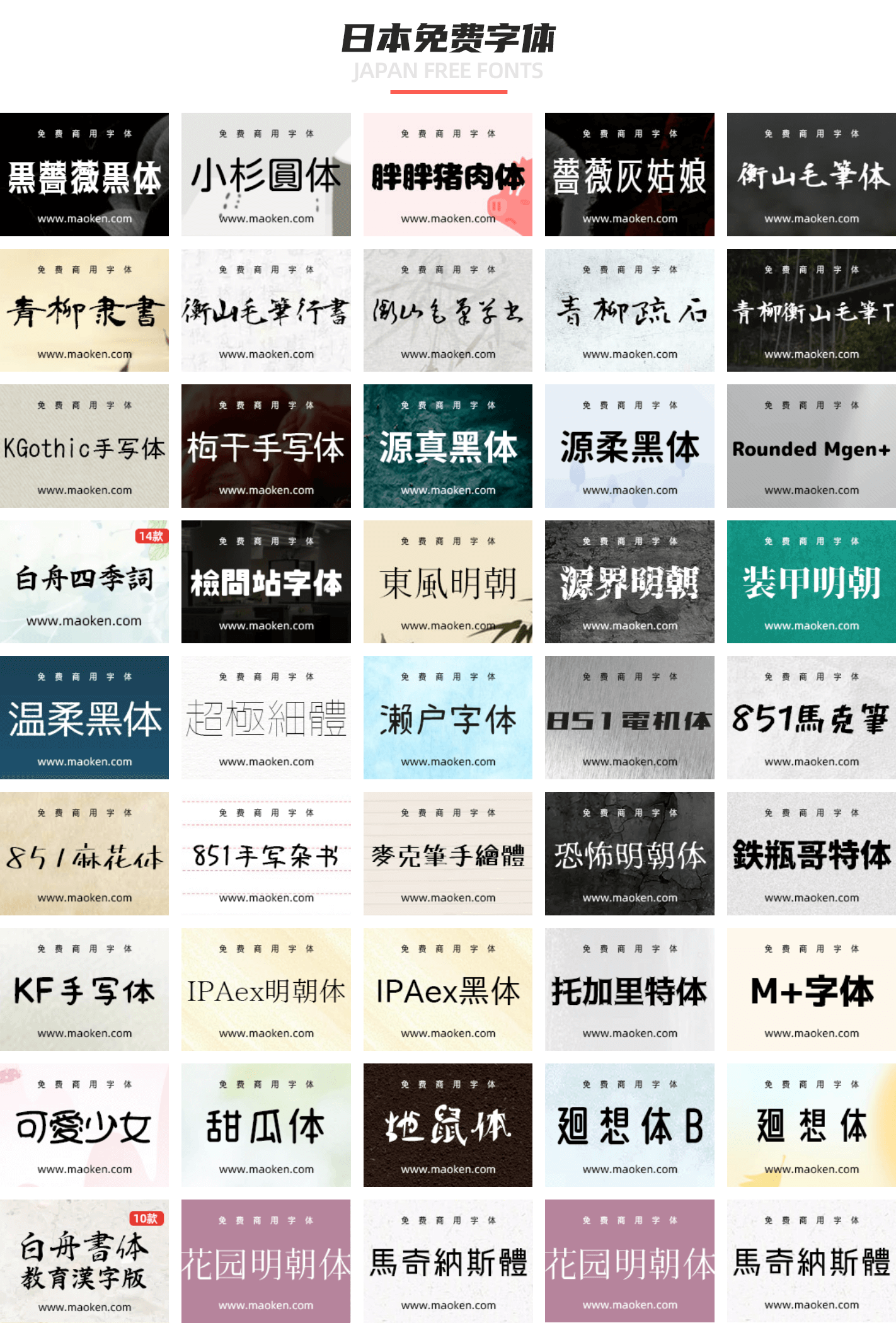View the 地鼠体 font card
The image size is (896, 1323).
pyautogui.click(x=448, y=1125)
